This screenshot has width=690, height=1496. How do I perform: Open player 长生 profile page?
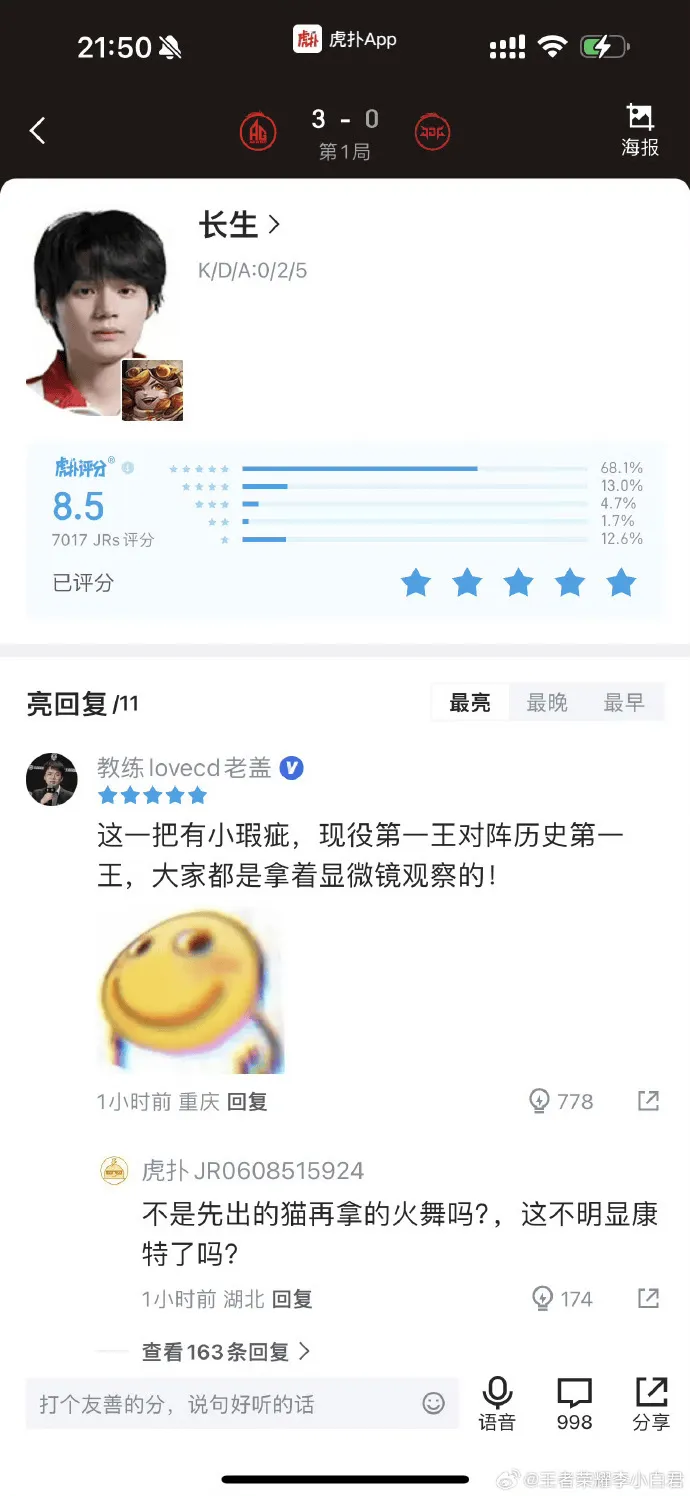[240, 225]
